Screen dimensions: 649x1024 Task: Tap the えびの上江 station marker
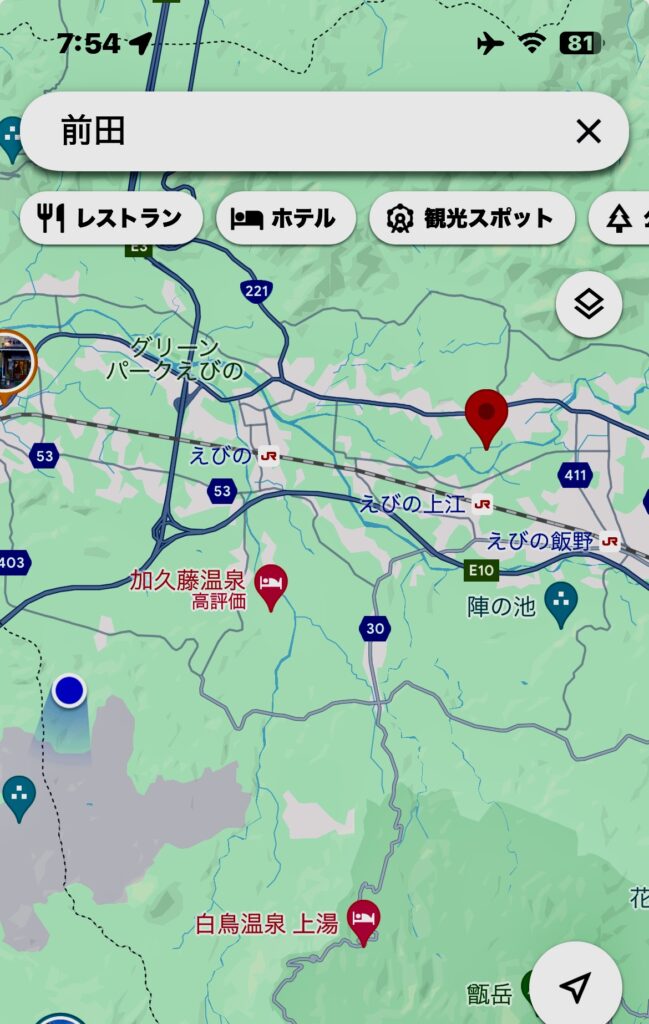483,505
